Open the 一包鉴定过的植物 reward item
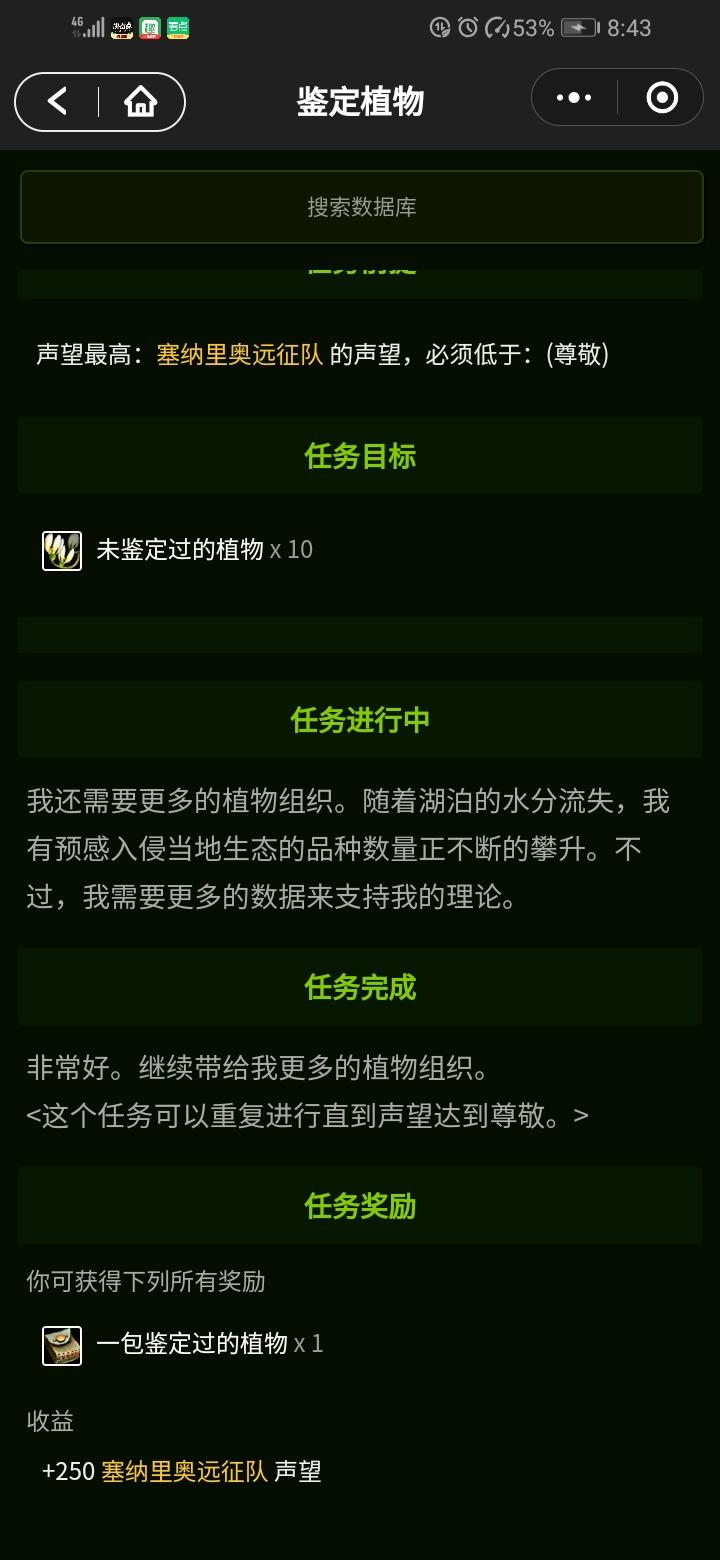Screen dimensions: 720x1560 tap(192, 1343)
